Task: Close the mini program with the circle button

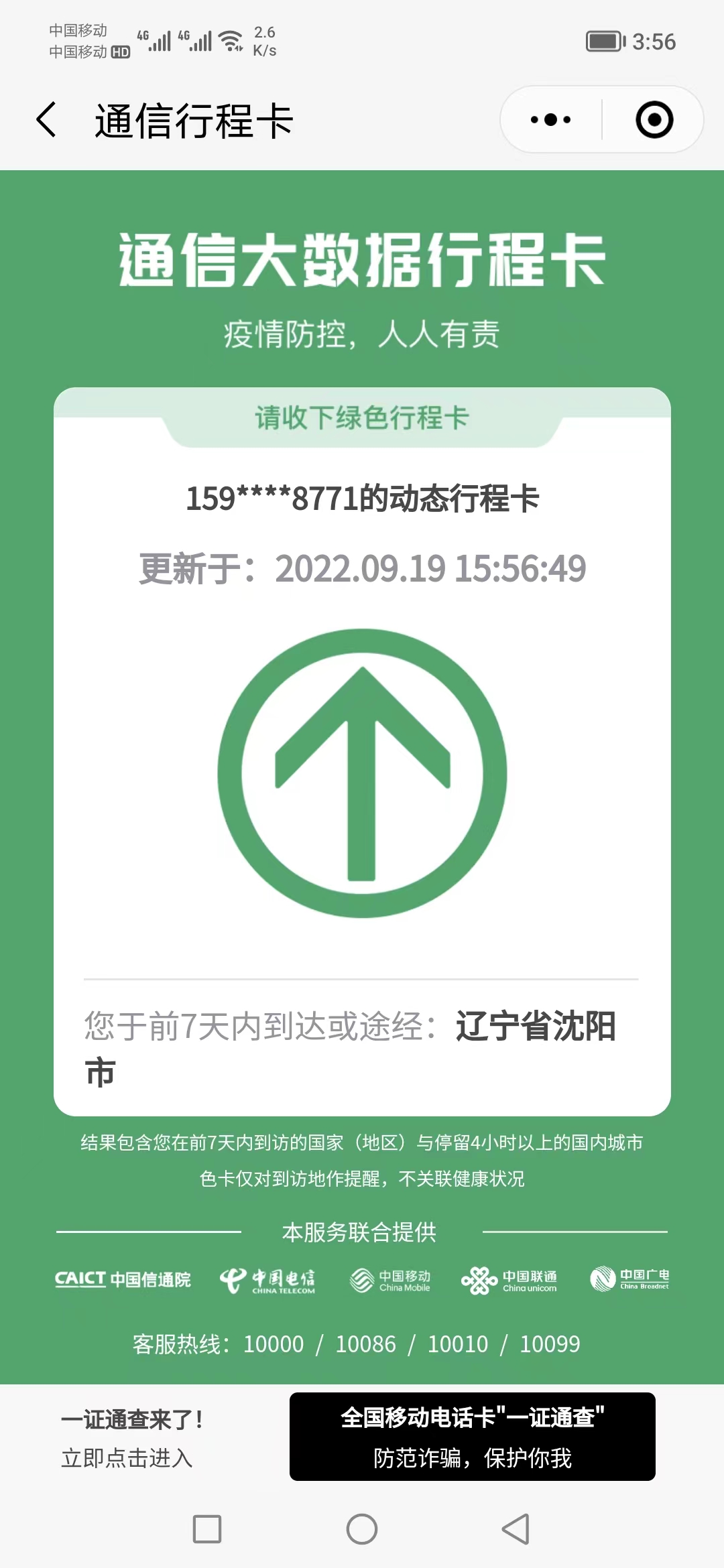Action: (x=654, y=120)
